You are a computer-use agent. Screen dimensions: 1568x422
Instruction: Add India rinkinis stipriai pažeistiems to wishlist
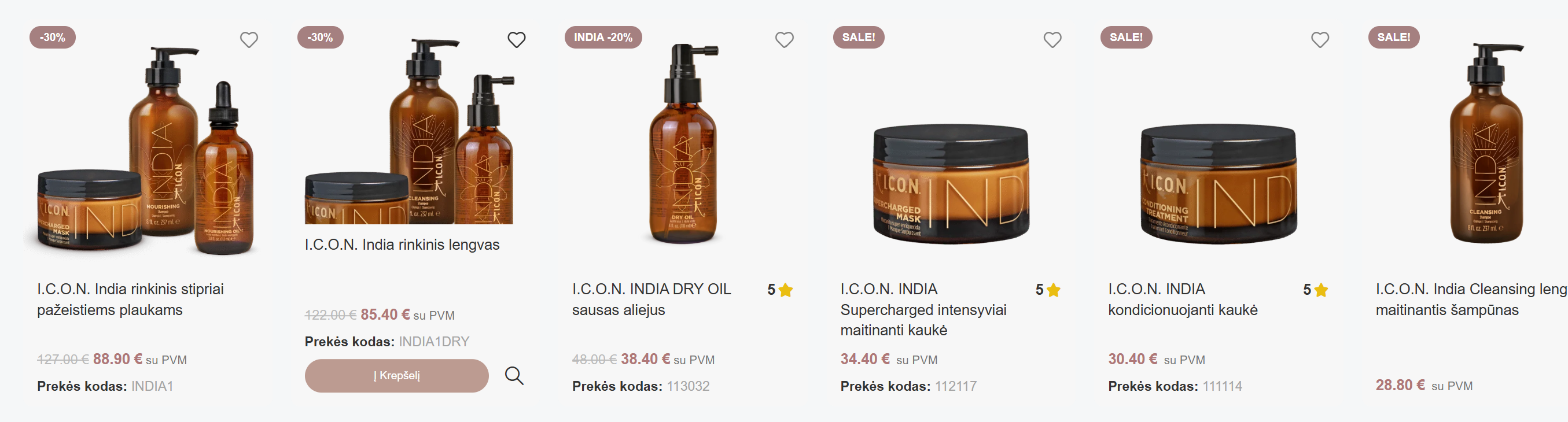pyautogui.click(x=248, y=40)
